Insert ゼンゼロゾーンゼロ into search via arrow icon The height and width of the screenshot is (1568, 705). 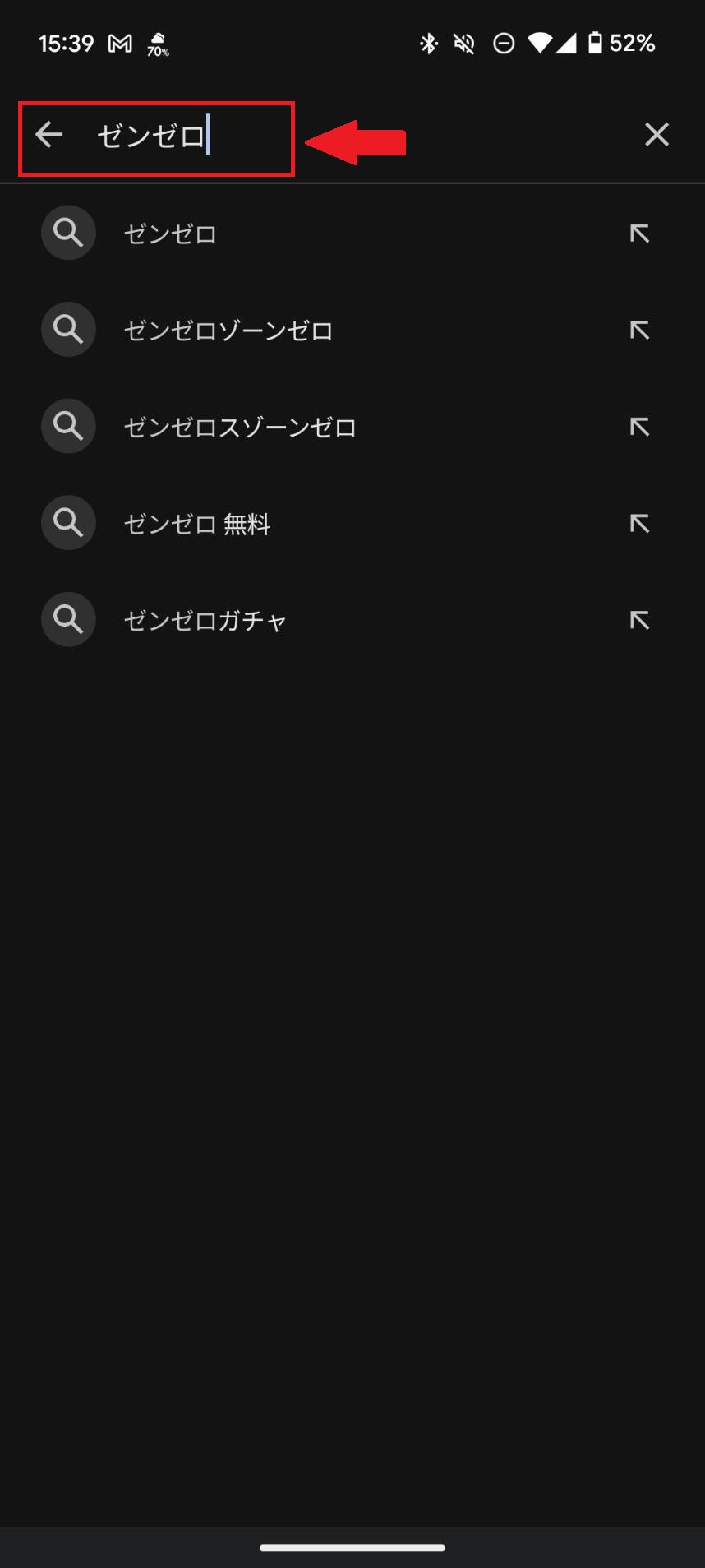[x=639, y=330]
